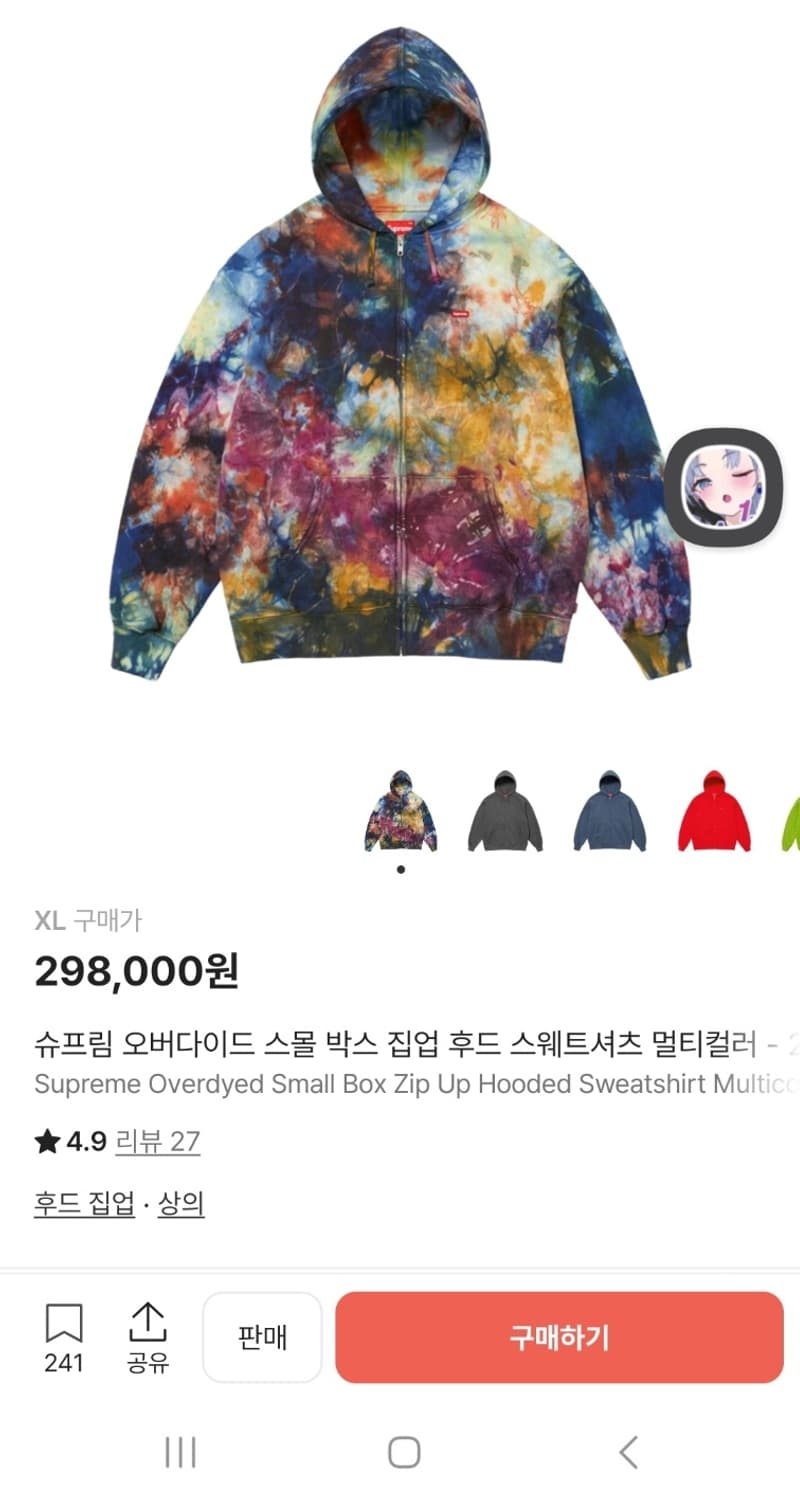800x1500 pixels.
Task: Pick the green hoodie color variant
Action: (793, 812)
